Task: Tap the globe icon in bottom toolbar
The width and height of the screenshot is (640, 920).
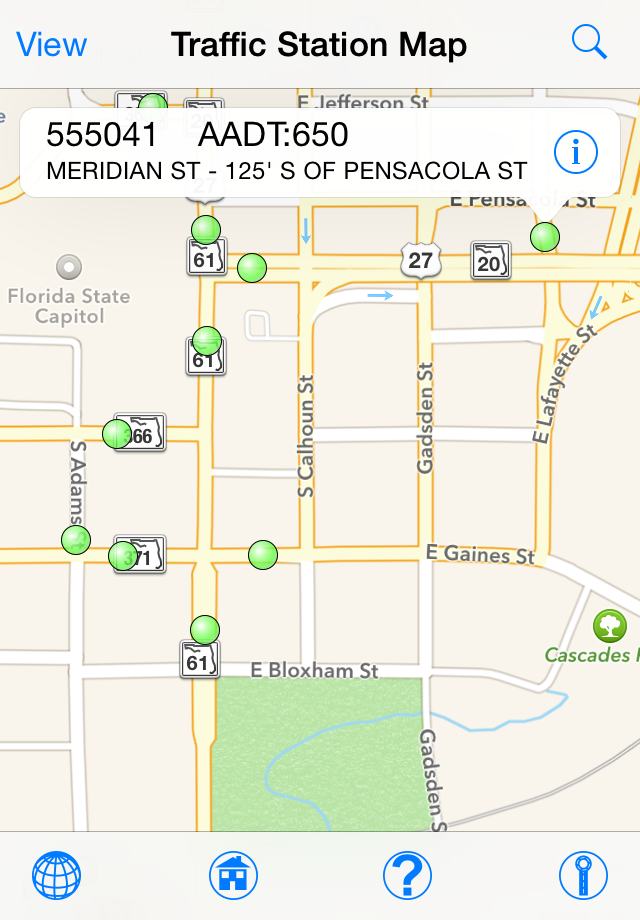Action: tap(57, 876)
